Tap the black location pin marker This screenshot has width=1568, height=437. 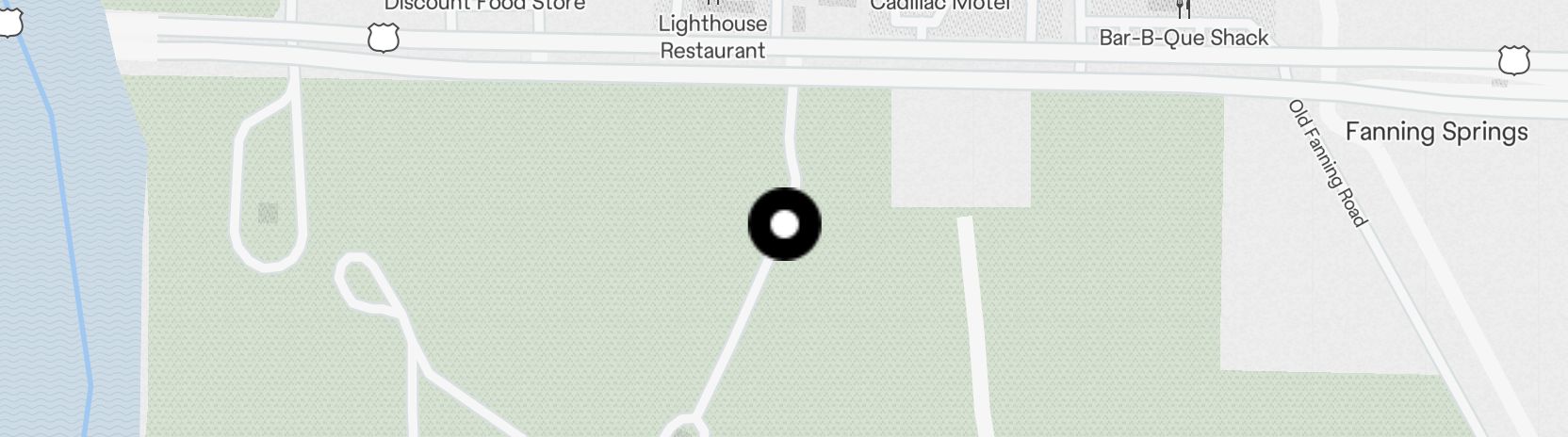784,224
